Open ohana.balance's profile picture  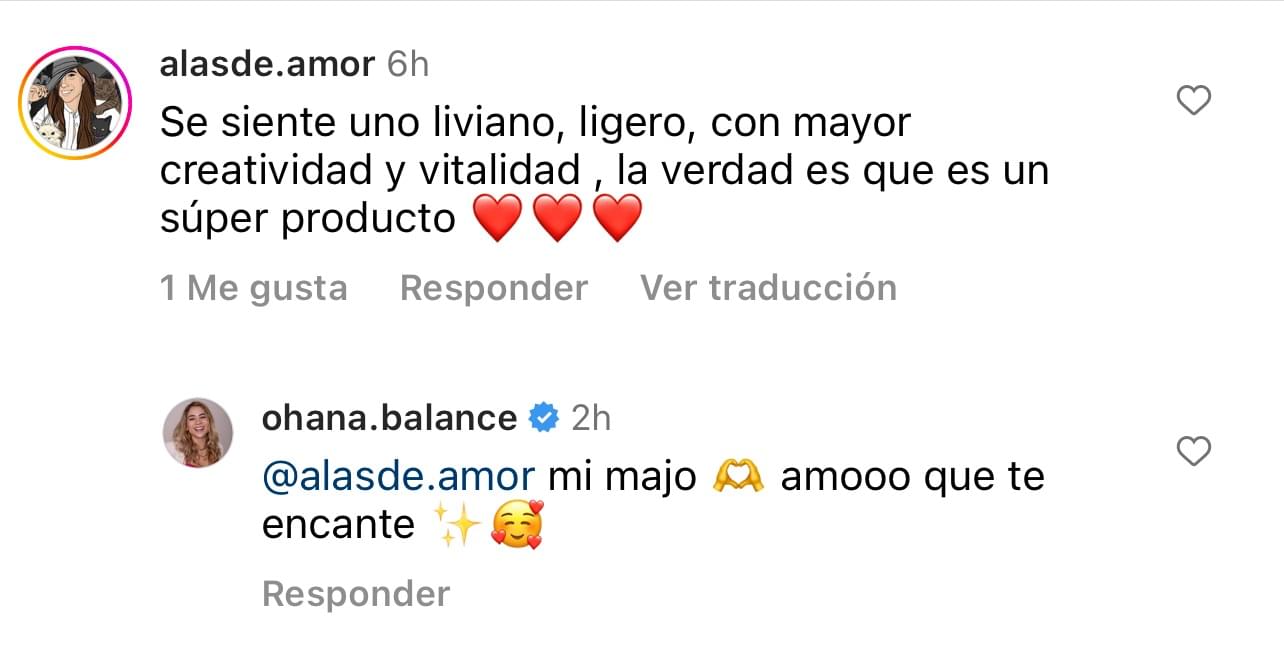[x=198, y=432]
